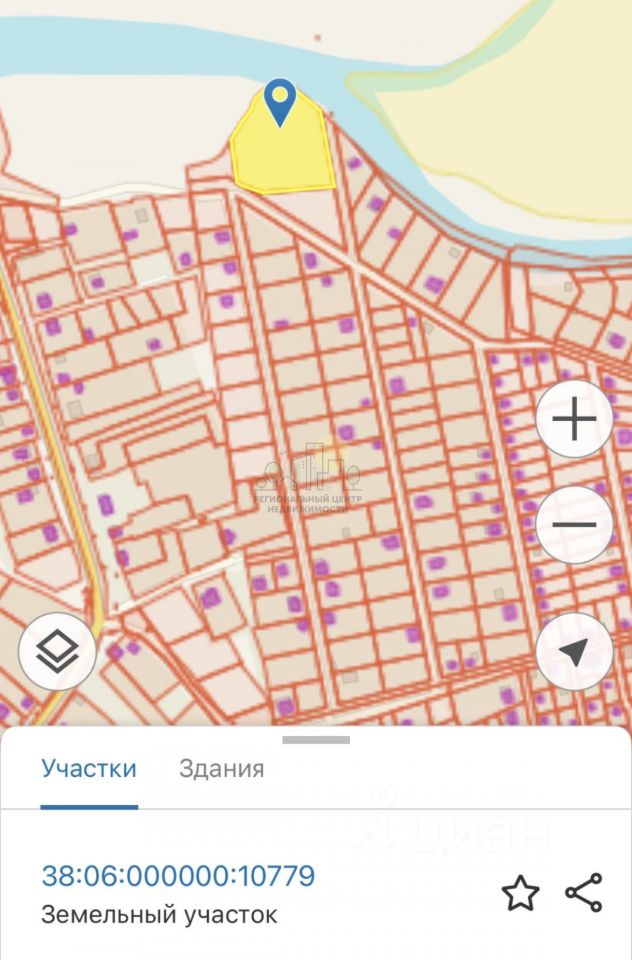Share the land plot details
This screenshot has width=632, height=960.
pos(584,893)
